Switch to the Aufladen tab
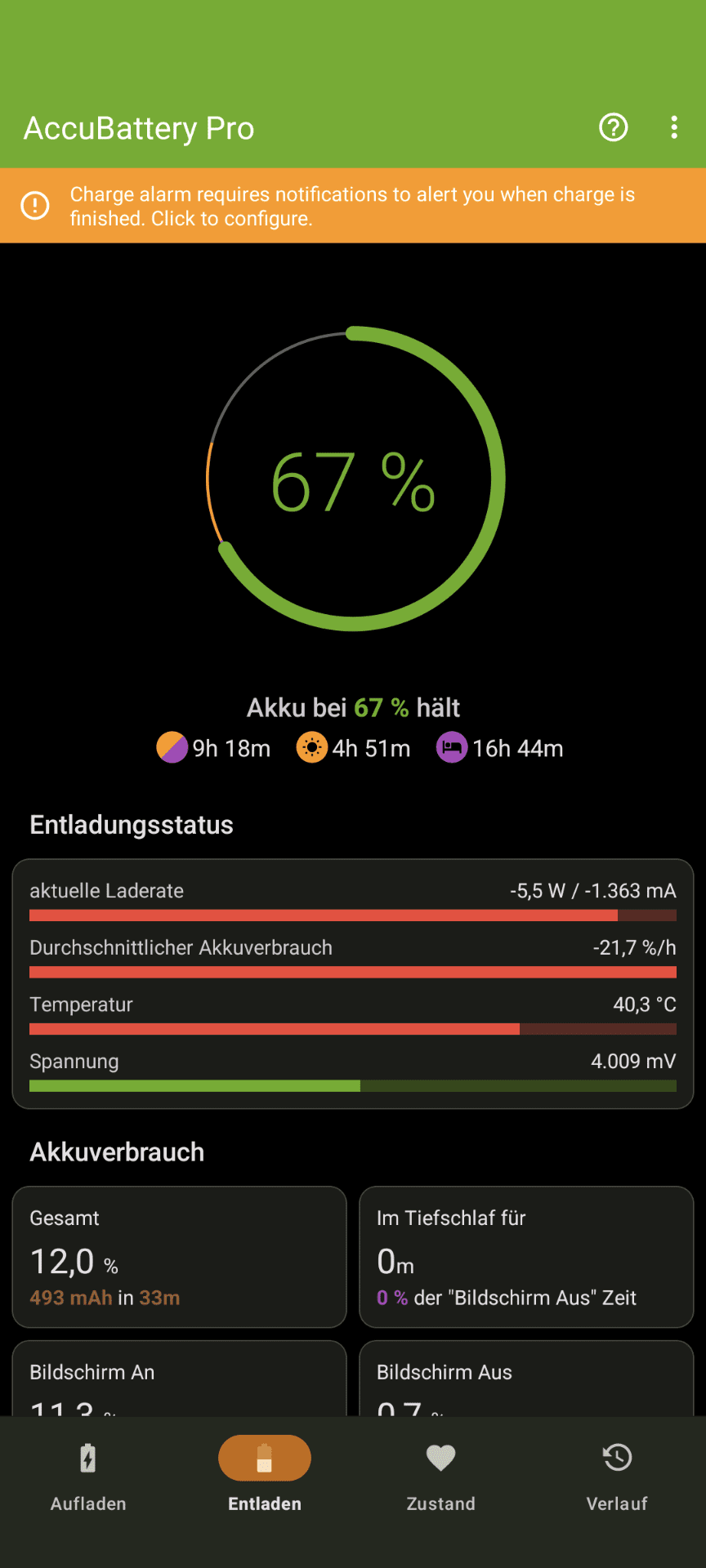This screenshot has height=1568, width=706. [88, 1477]
